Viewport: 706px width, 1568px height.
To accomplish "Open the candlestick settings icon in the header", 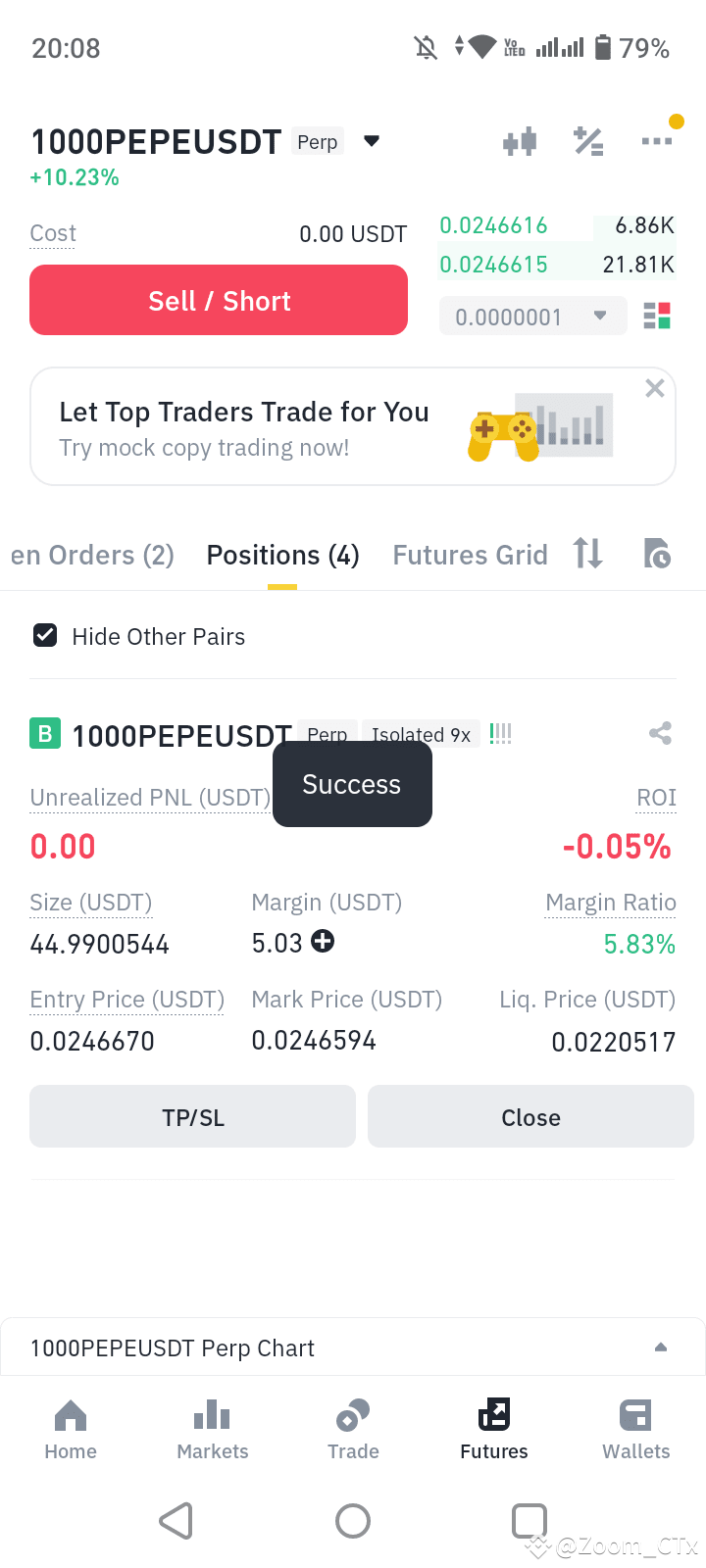I will pyautogui.click(x=588, y=140).
